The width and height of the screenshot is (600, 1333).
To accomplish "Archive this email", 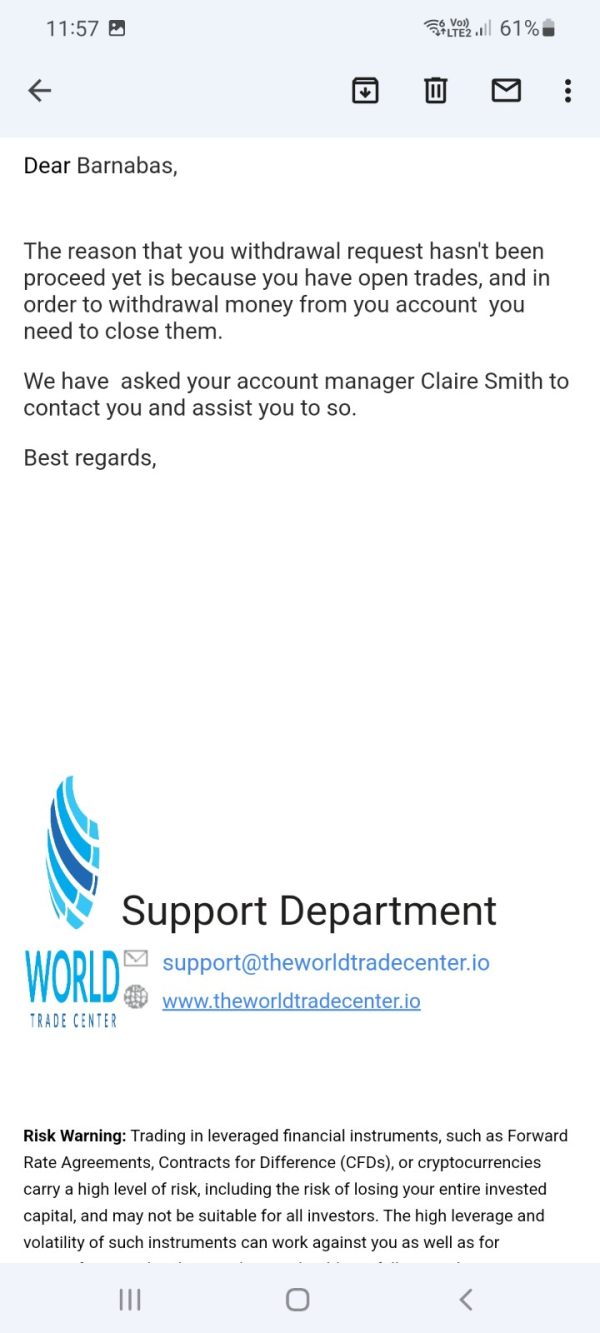I will point(365,91).
